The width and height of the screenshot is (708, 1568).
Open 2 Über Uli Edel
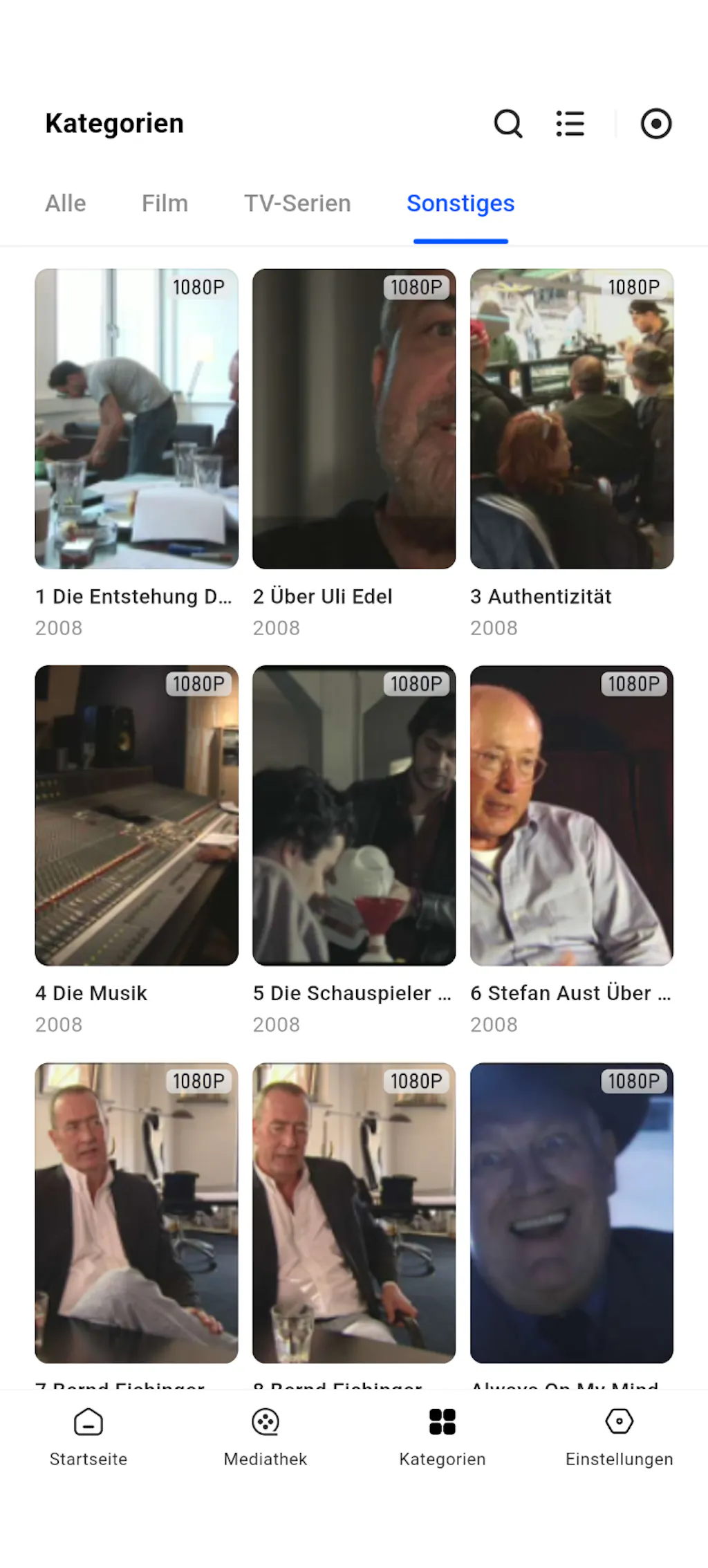[354, 419]
